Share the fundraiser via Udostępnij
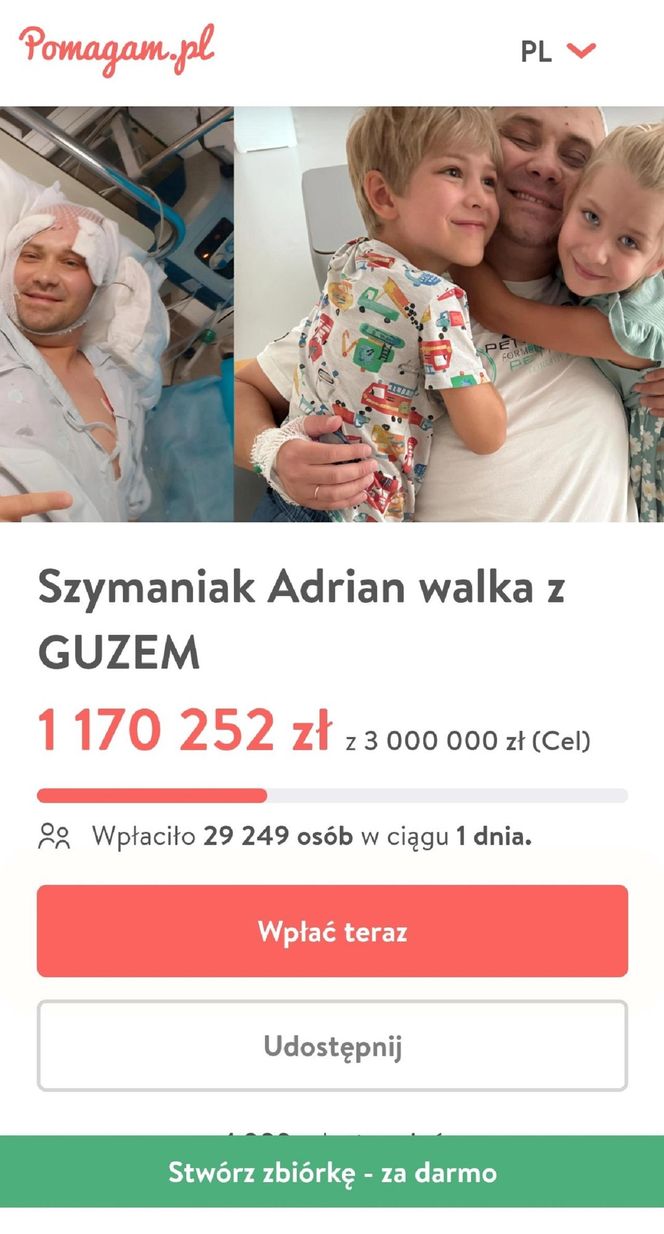This screenshot has height=1234, width=664. (x=332, y=1046)
